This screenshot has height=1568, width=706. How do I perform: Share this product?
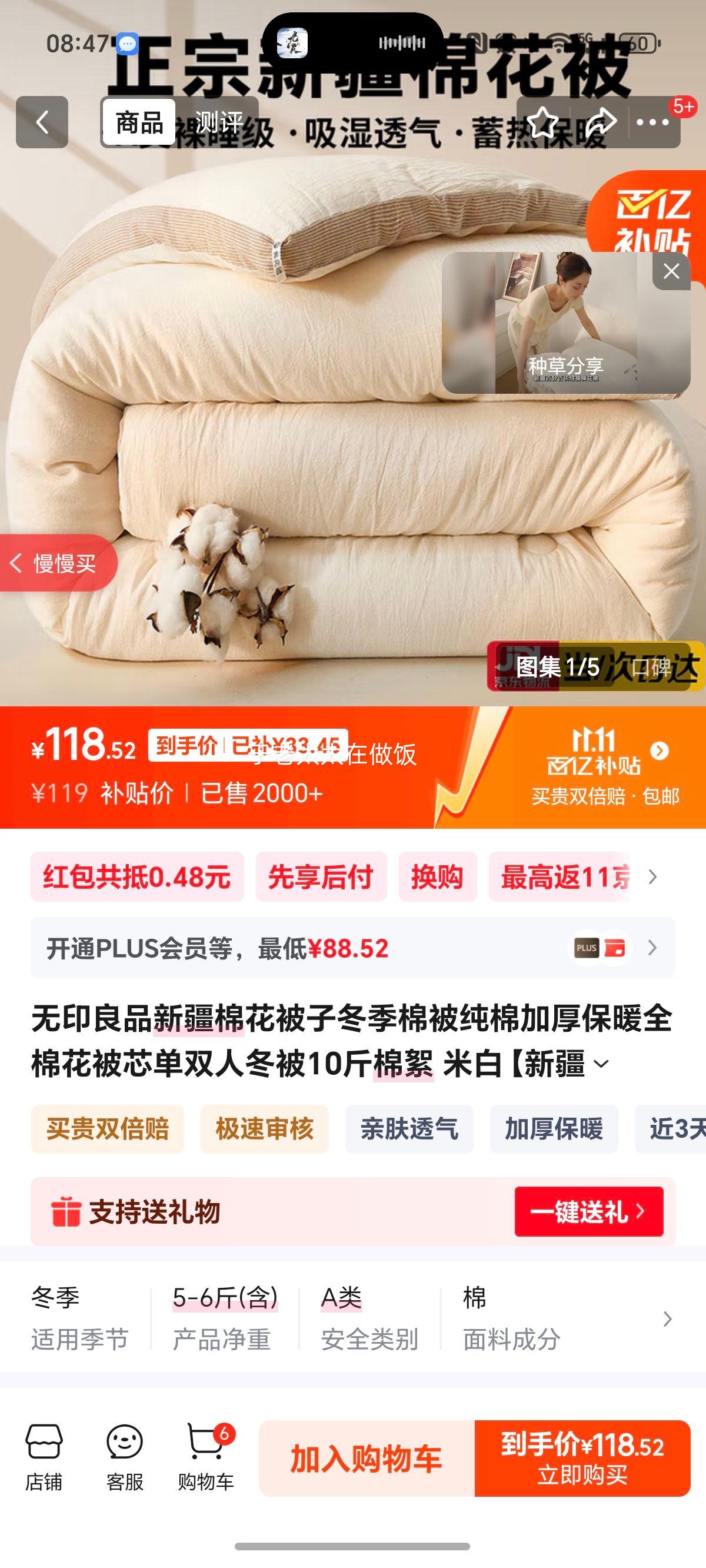click(x=600, y=122)
